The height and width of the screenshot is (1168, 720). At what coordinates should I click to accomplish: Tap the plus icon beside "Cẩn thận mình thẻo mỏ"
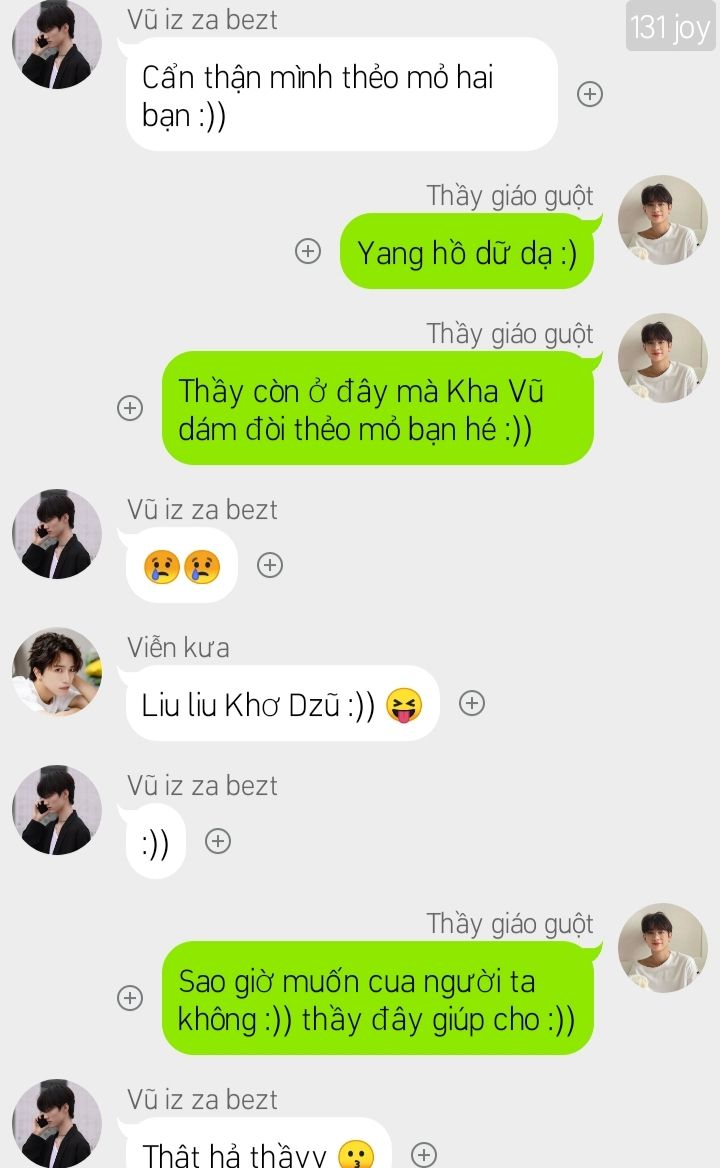click(x=590, y=94)
